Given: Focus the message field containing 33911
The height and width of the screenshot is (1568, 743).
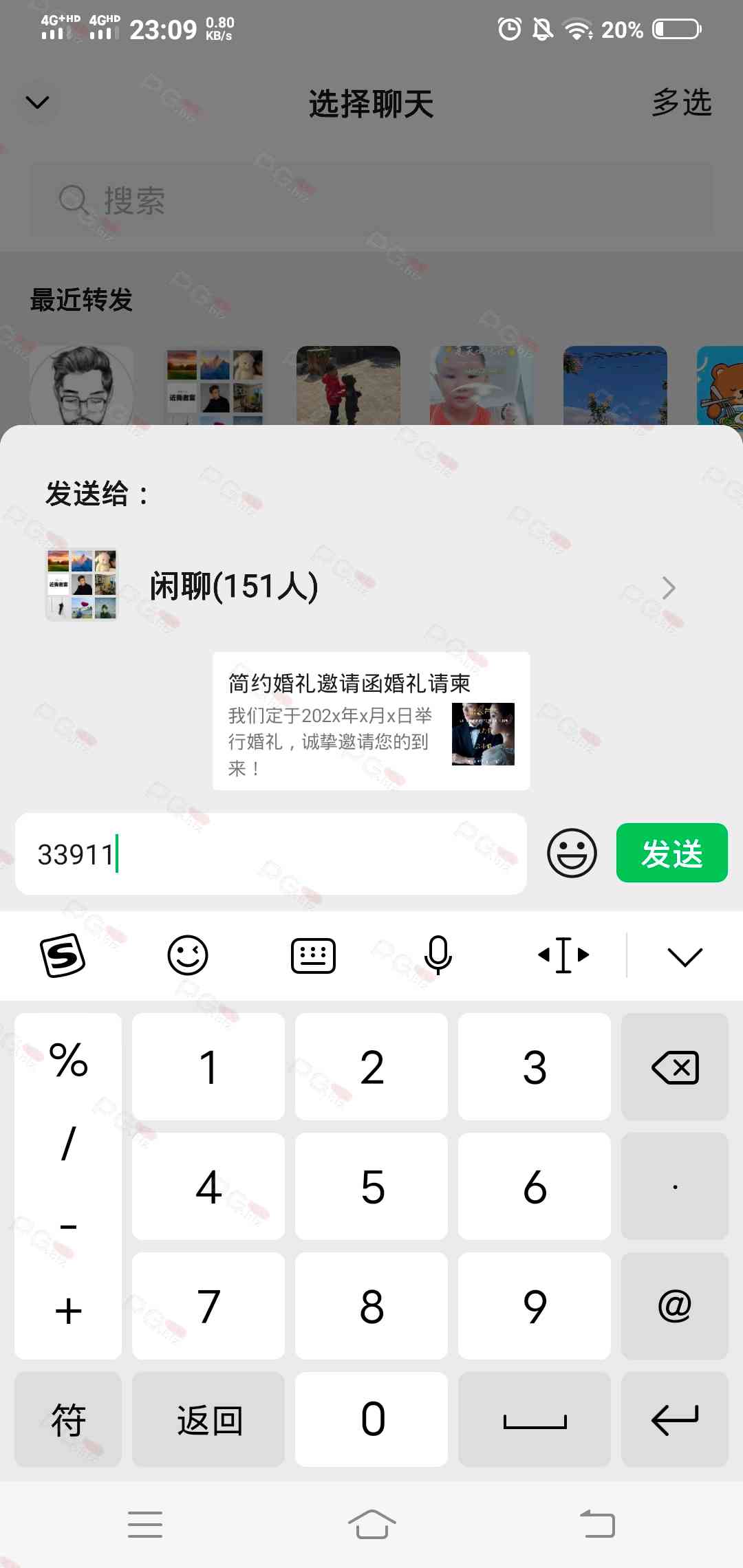Looking at the screenshot, I should (270, 854).
